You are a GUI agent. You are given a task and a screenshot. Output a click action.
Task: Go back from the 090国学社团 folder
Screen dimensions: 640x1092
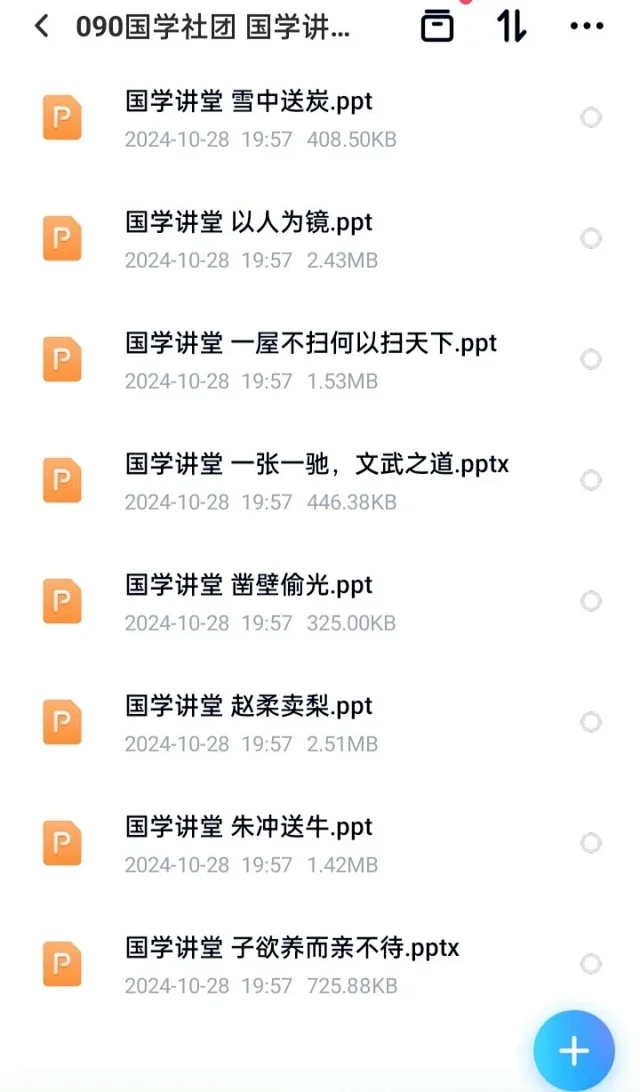(41, 27)
